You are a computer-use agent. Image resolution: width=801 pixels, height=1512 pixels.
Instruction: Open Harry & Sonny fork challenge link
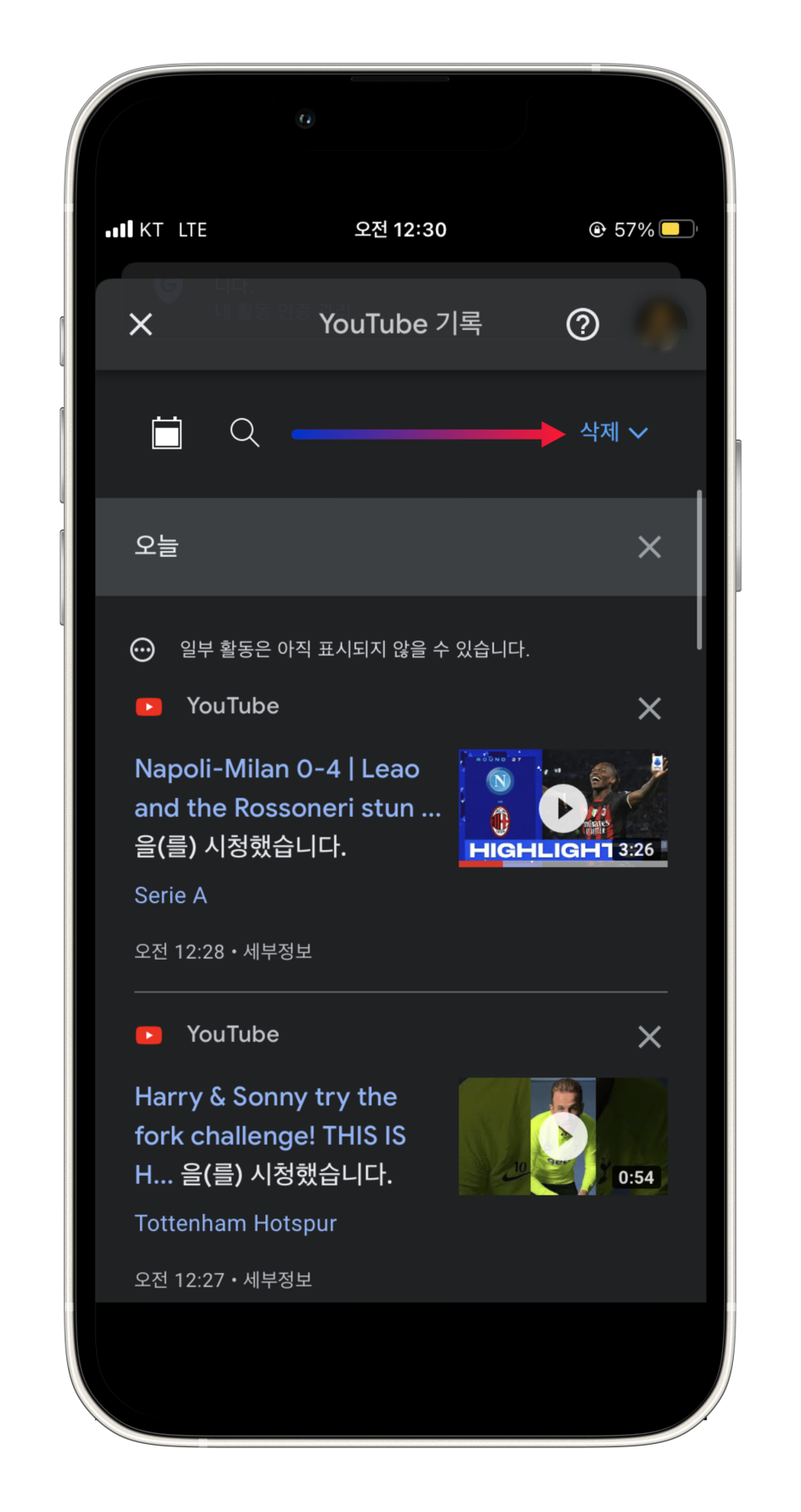270,1135
